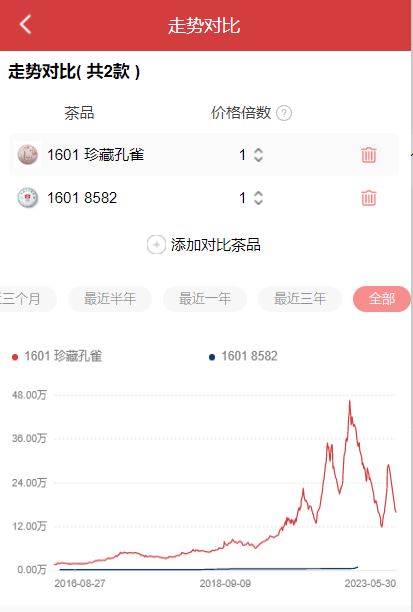Delete 1601 珍藏孔雀 from comparison
Screen dimensions: 413x612
click(x=368, y=155)
